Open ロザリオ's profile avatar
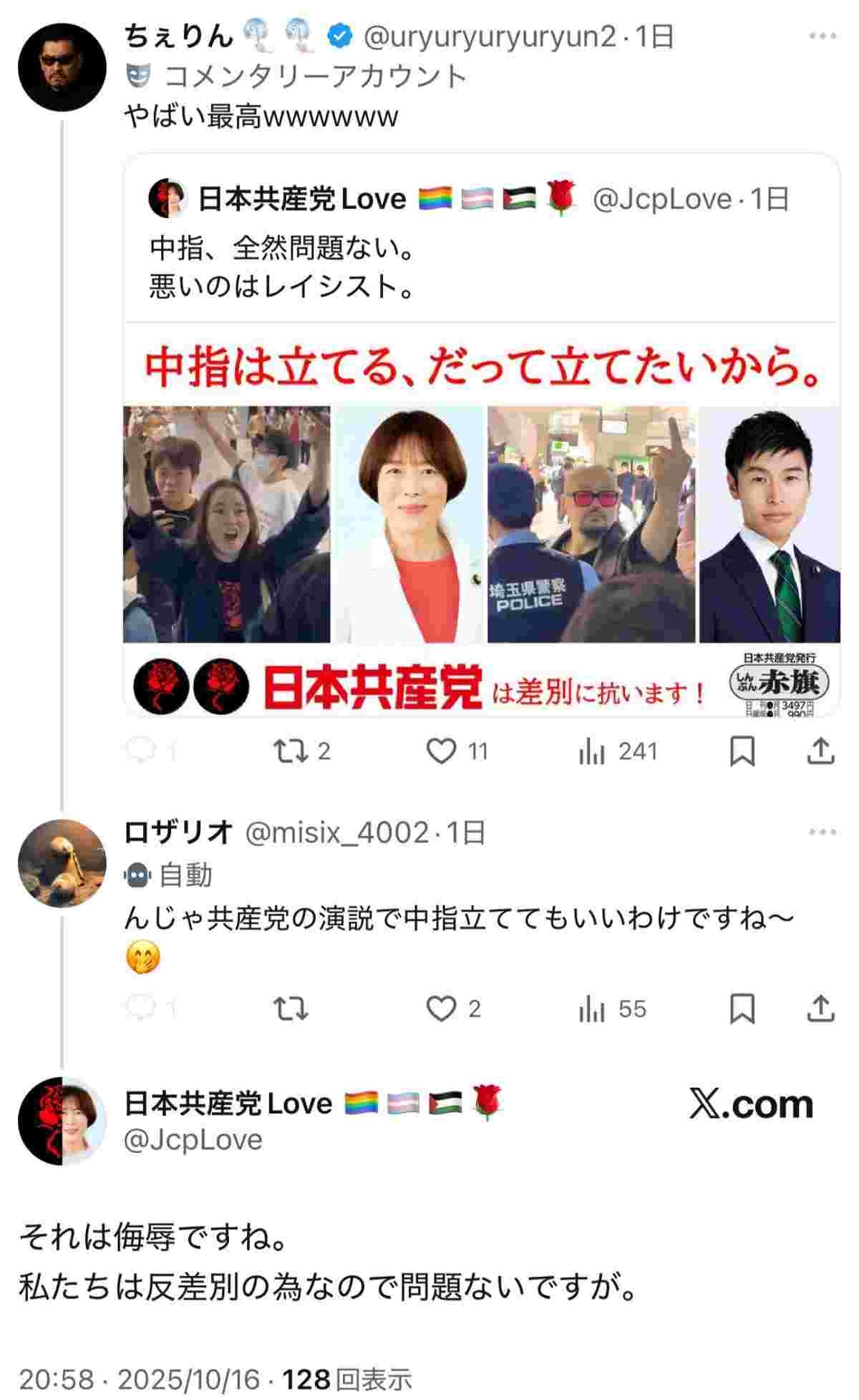 point(62,862)
